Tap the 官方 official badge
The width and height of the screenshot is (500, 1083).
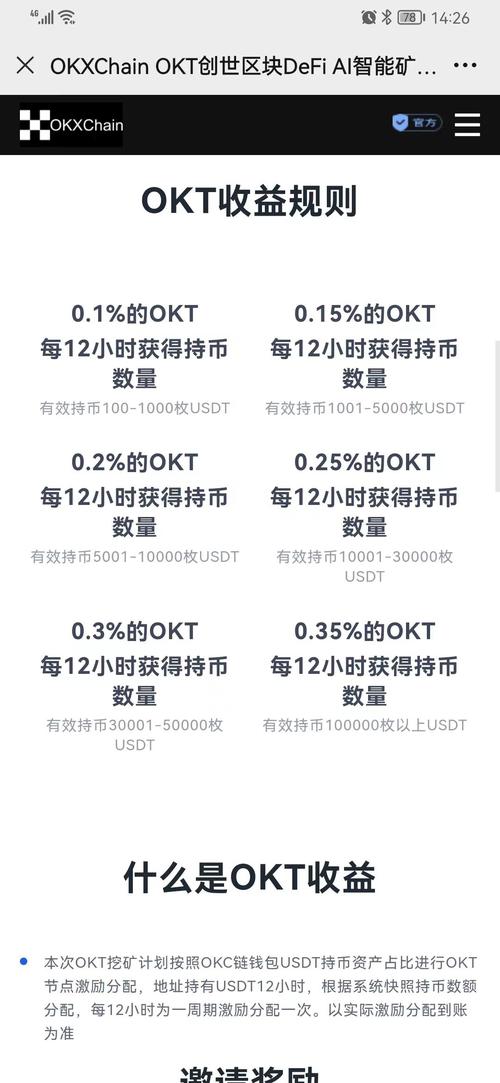point(416,123)
